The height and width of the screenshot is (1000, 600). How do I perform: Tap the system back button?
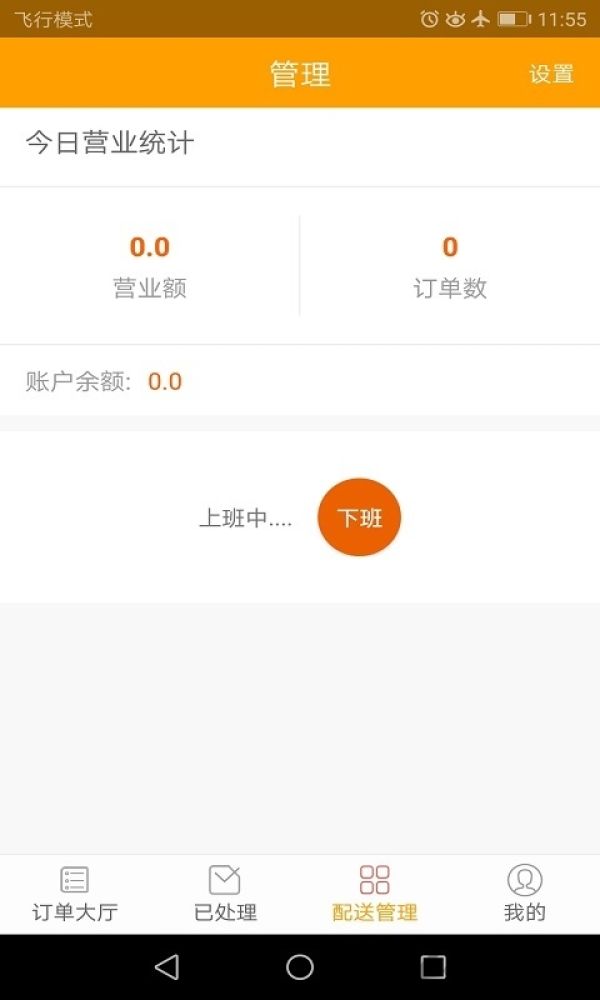pos(167,967)
